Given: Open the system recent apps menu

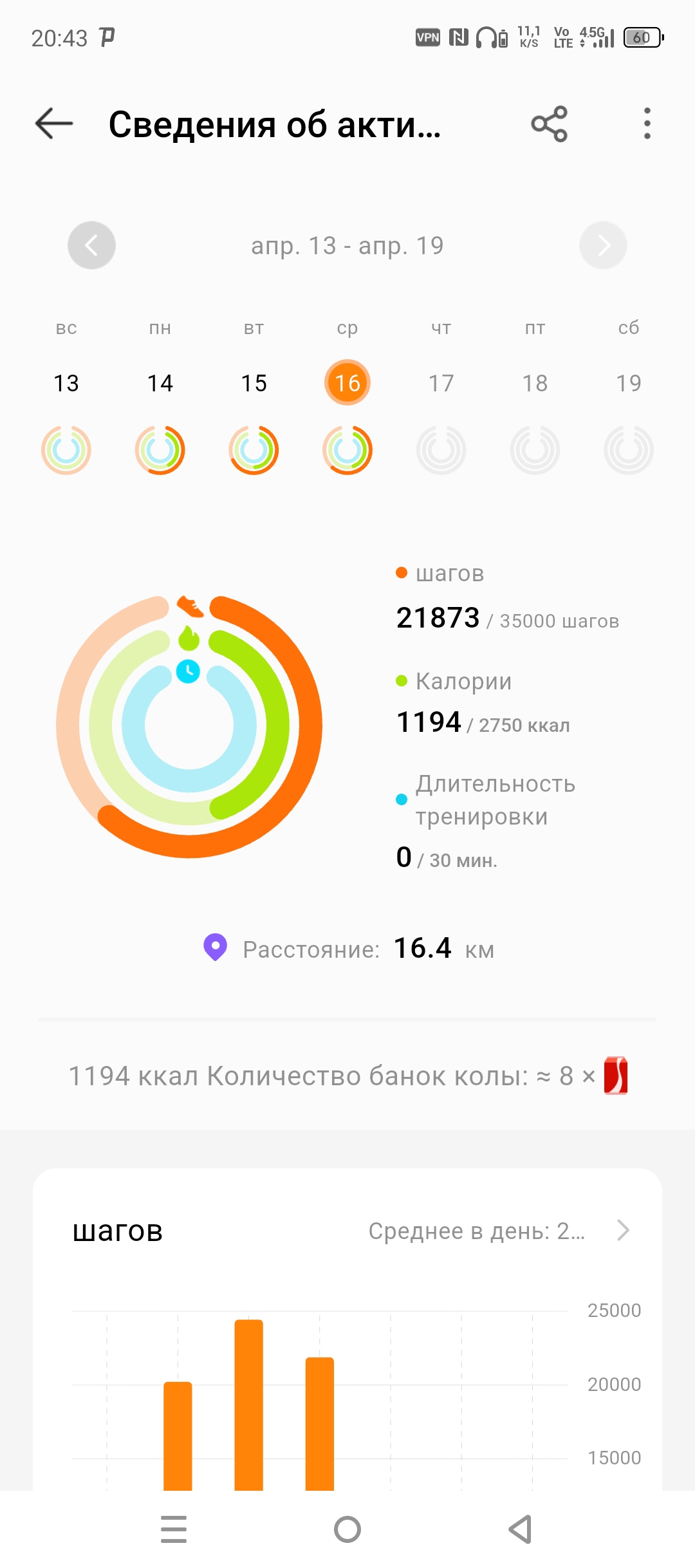Looking at the screenshot, I should tap(174, 1529).
